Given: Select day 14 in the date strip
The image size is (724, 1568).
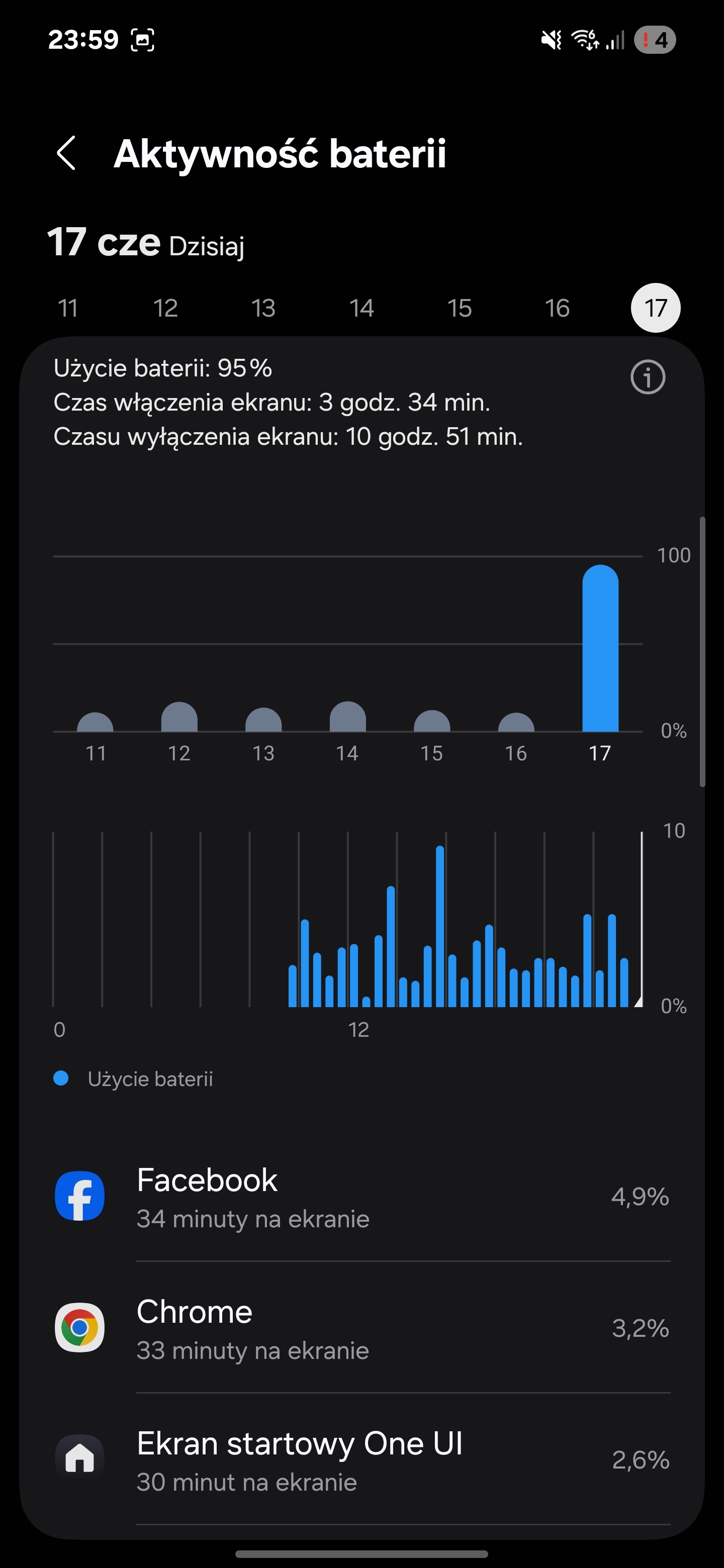Looking at the screenshot, I should 361,308.
